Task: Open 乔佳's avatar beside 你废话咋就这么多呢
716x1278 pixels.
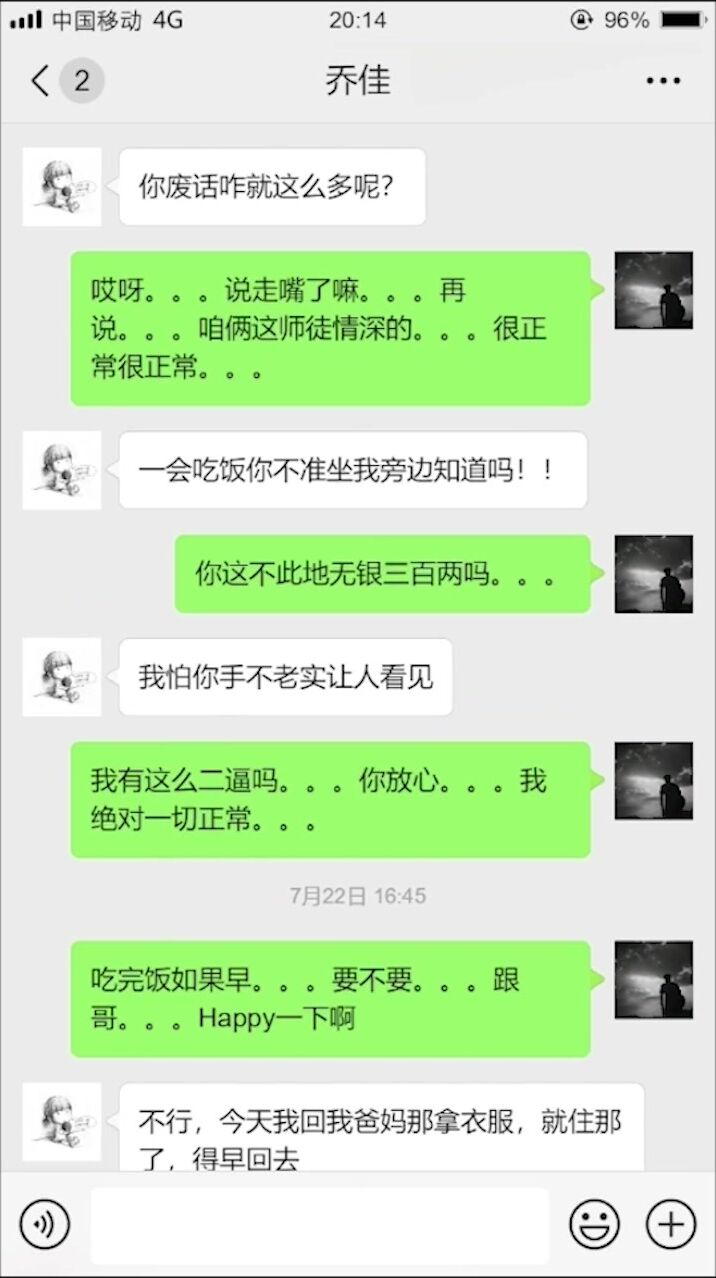Action: pyautogui.click(x=62, y=187)
